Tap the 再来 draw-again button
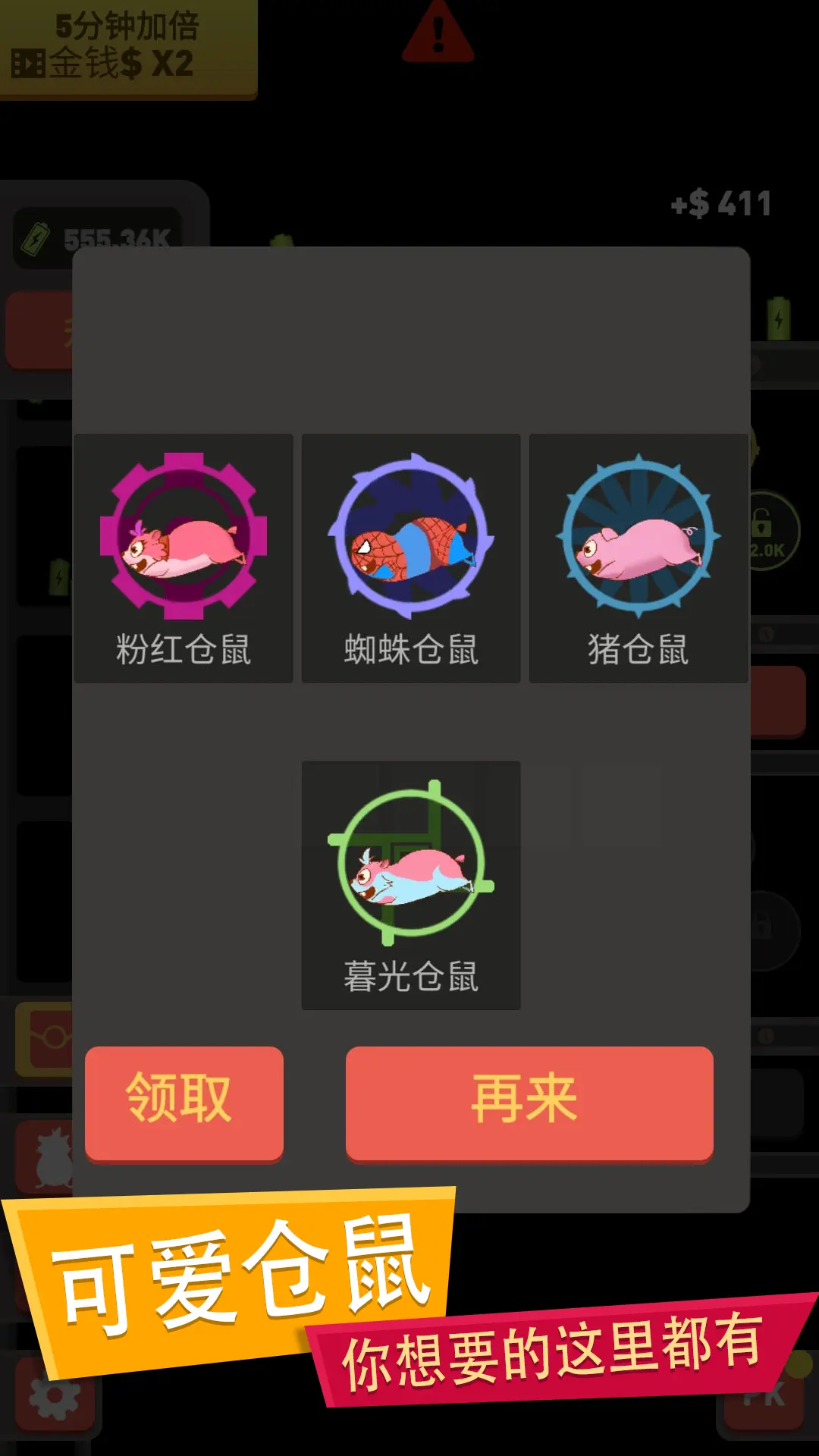This screenshot has width=819, height=1456. click(x=529, y=1103)
